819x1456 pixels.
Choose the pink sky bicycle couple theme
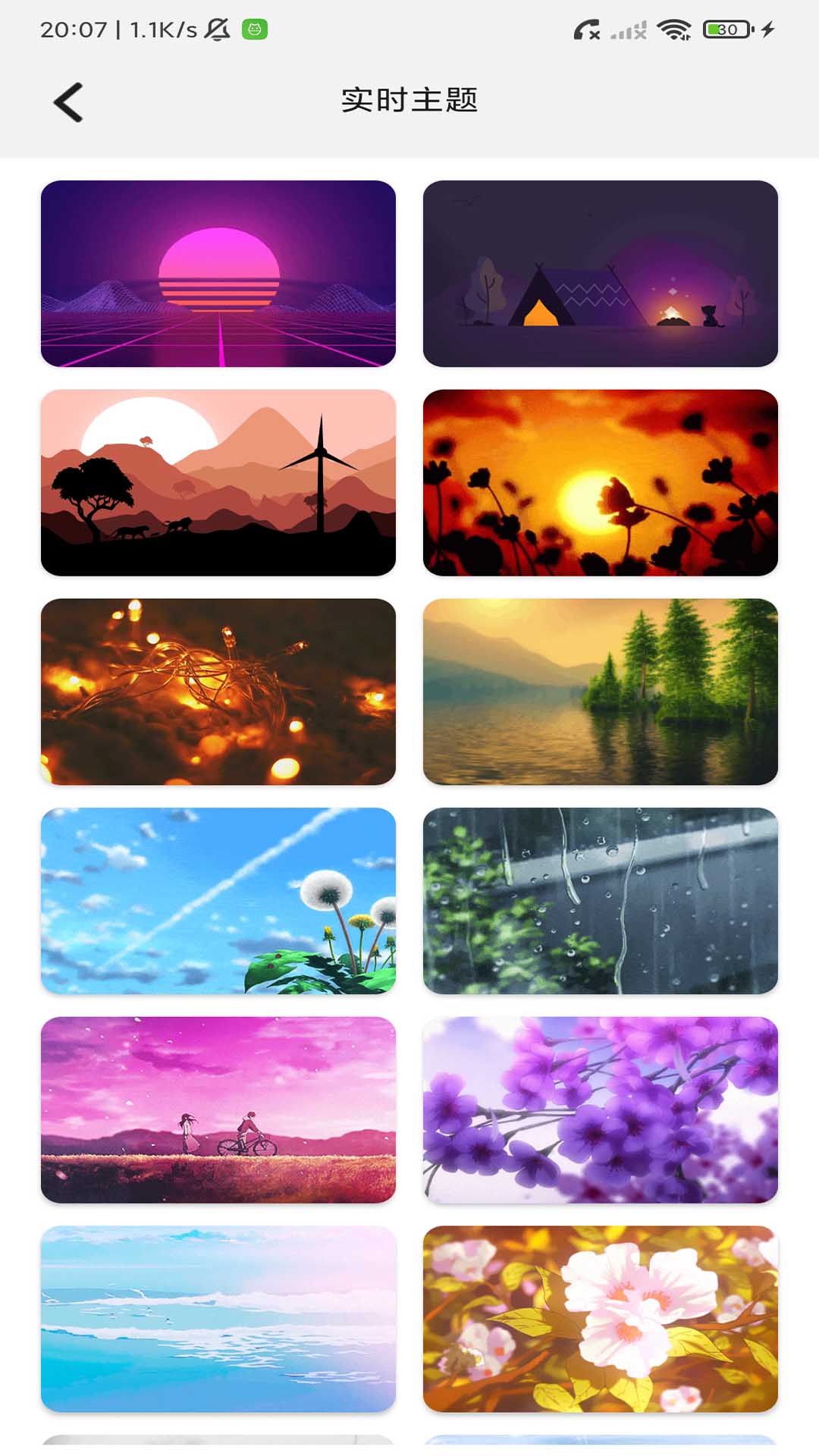[218, 1110]
